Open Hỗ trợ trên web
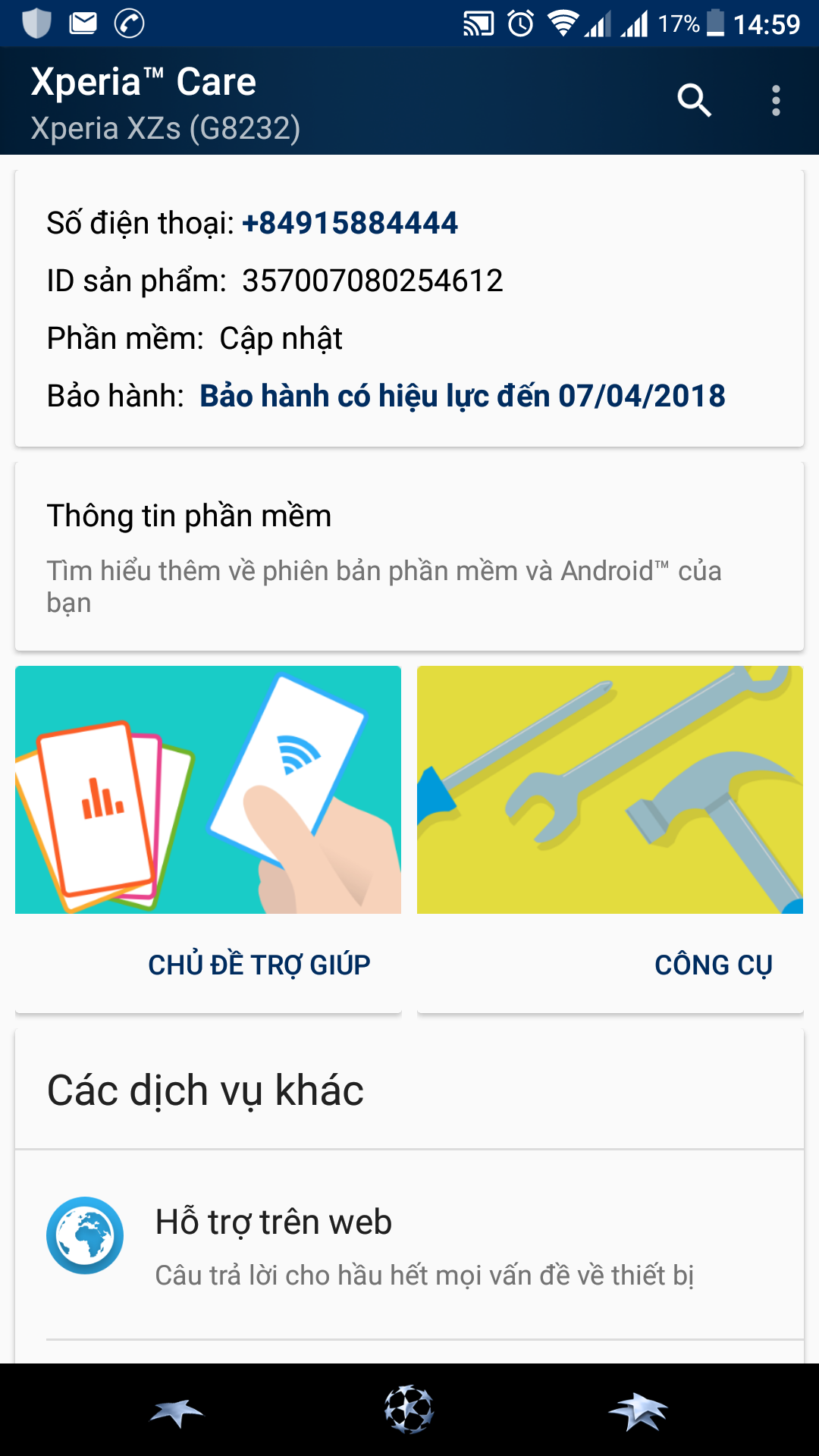The height and width of the screenshot is (1456, 819). [x=409, y=1245]
